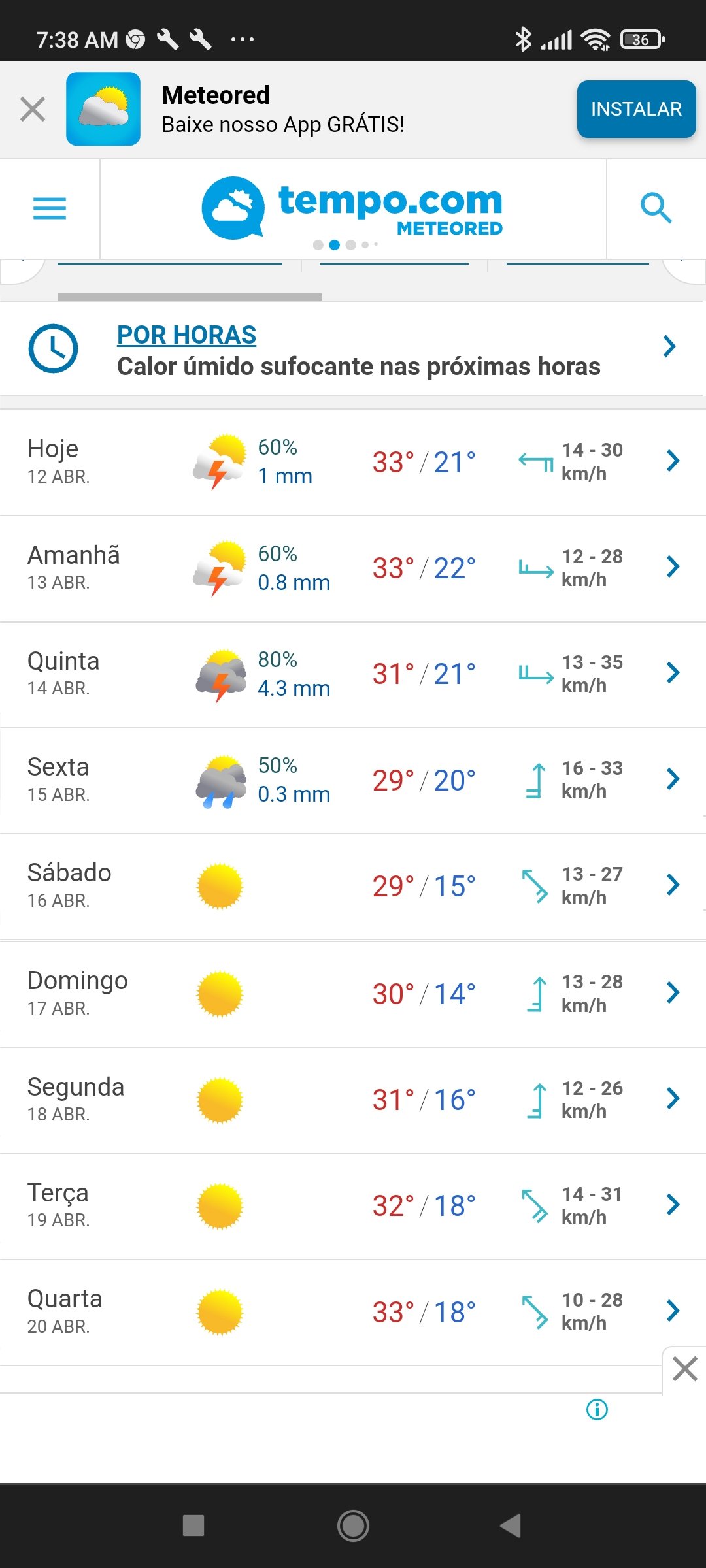This screenshot has height=1568, width=706.
Task: Open Segunda 18 ABR. forecast
Action: 353,1100
